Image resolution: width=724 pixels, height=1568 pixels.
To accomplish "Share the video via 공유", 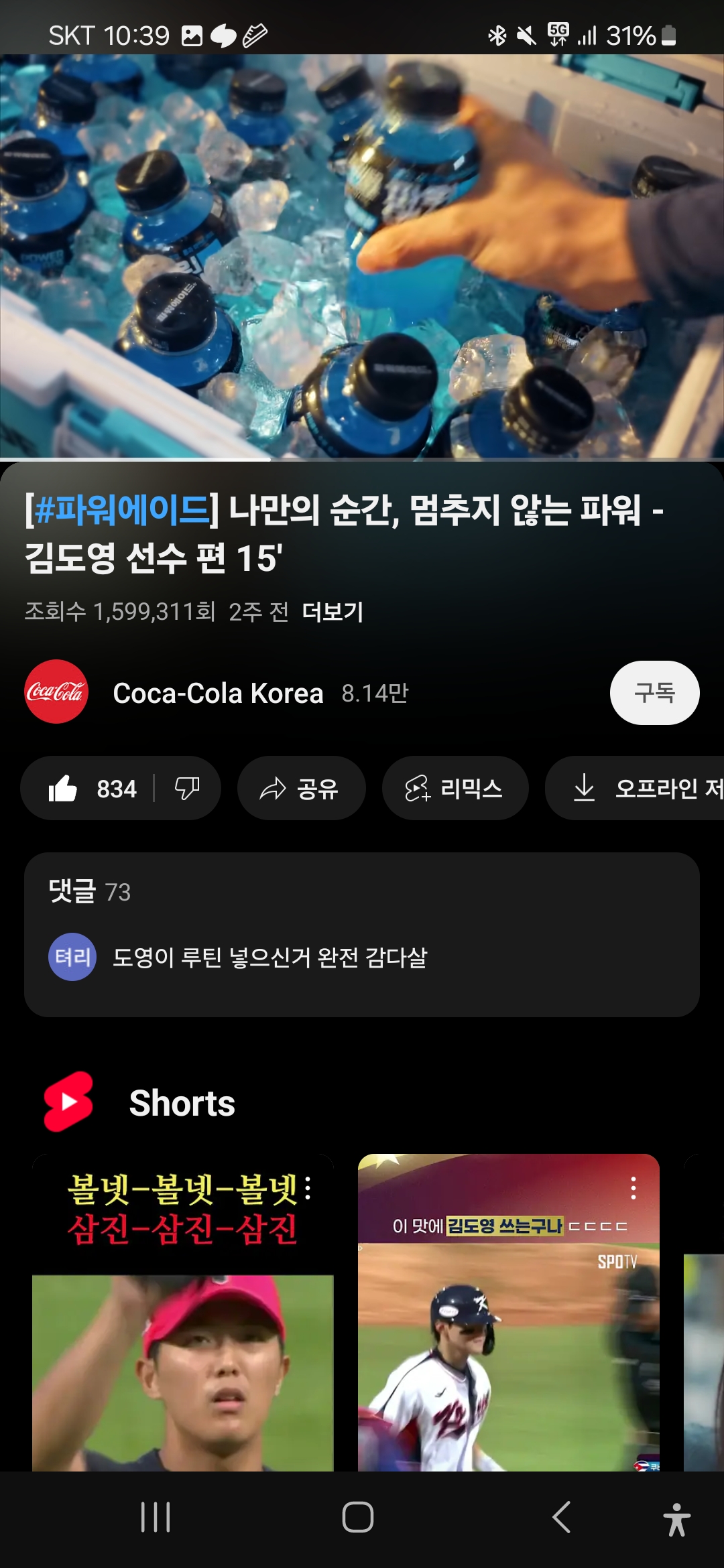I will point(301,789).
